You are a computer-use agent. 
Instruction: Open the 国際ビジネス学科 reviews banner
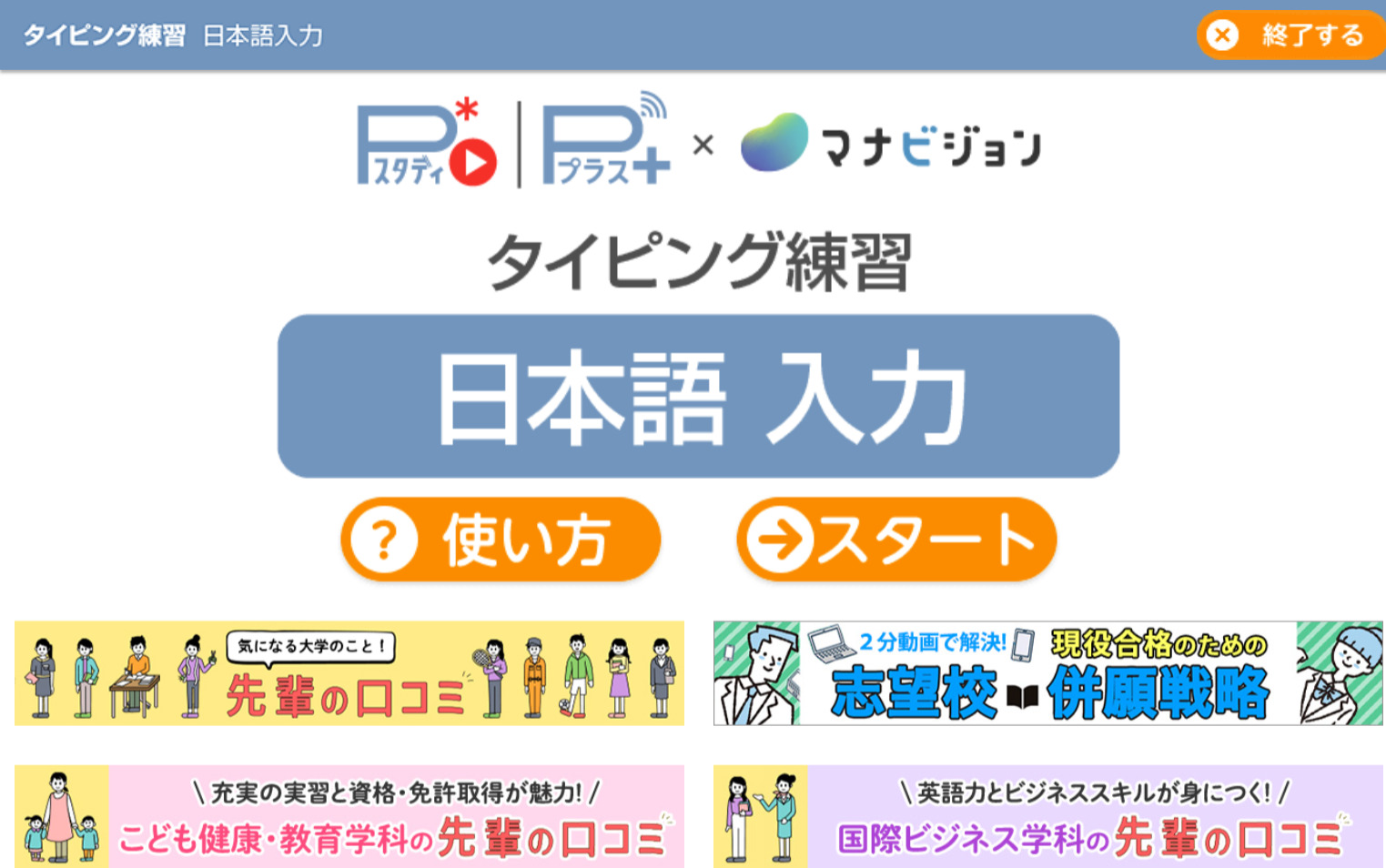(x=1047, y=816)
